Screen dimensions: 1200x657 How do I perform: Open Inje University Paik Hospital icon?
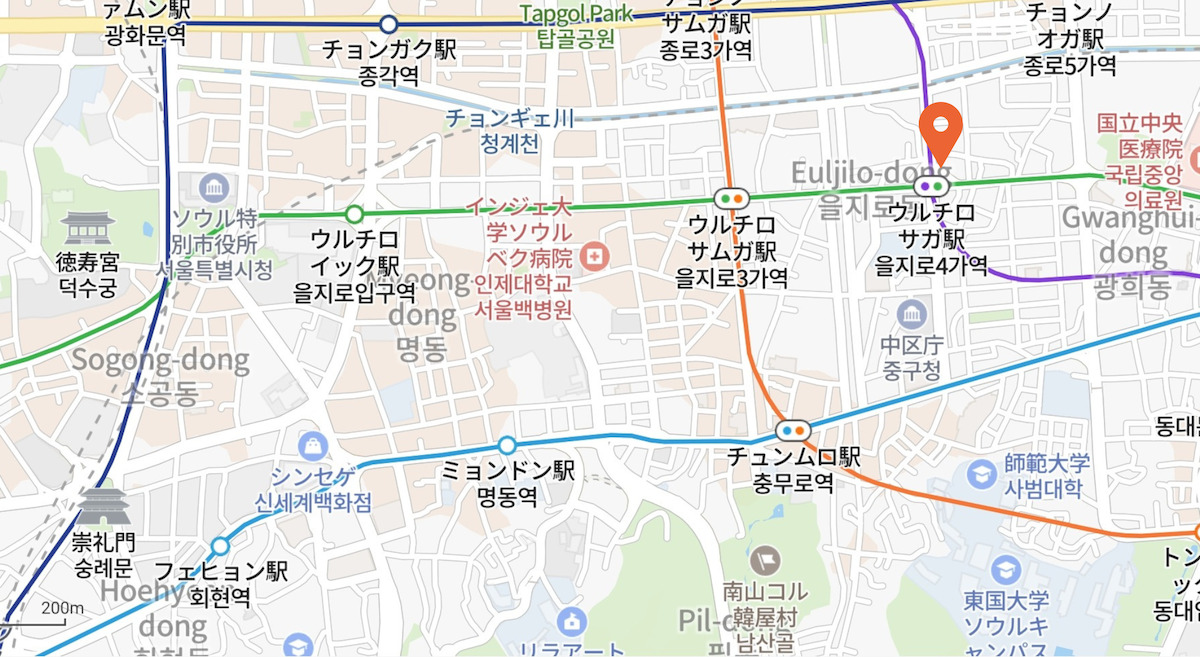tap(594, 258)
